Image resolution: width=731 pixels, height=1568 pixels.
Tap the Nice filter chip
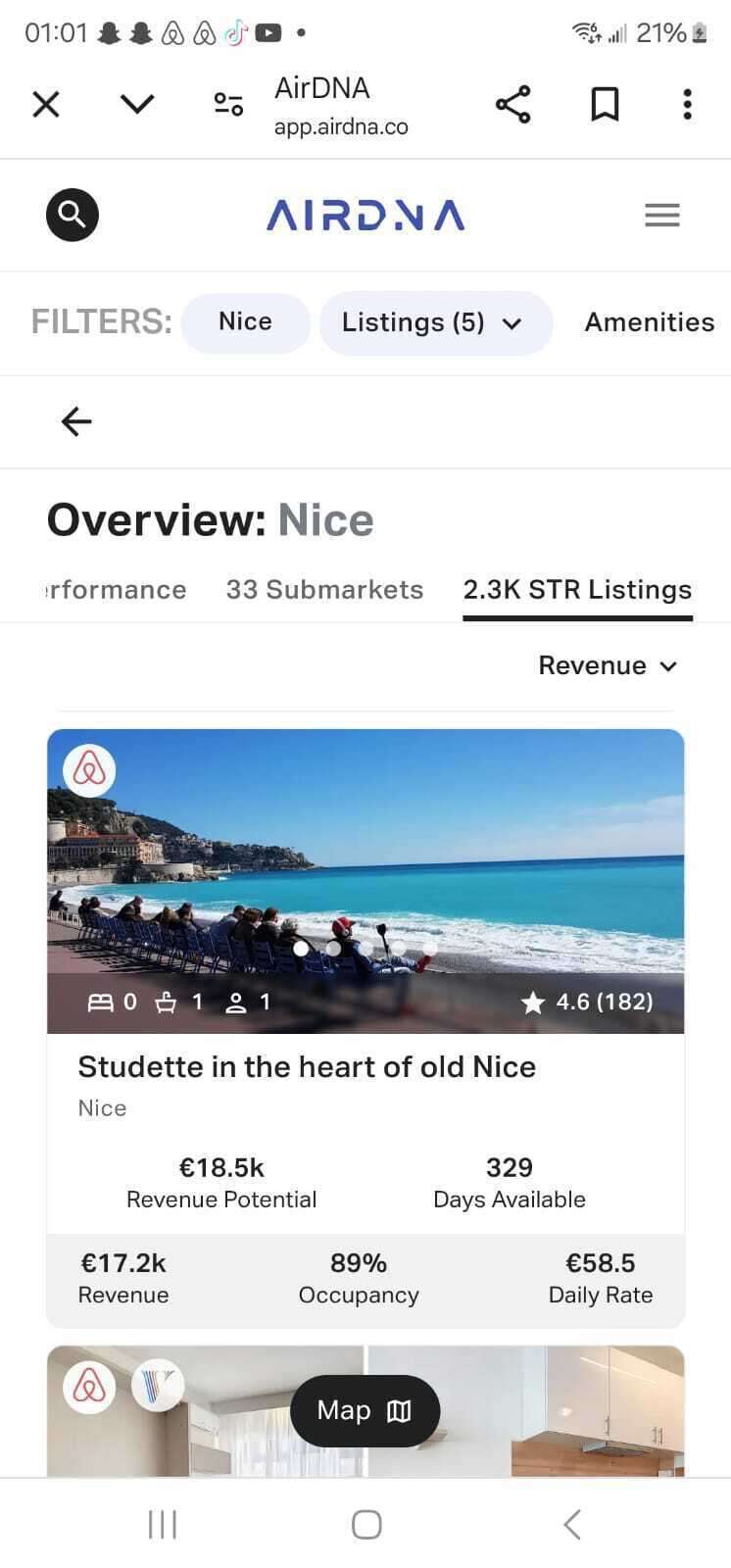tap(245, 322)
